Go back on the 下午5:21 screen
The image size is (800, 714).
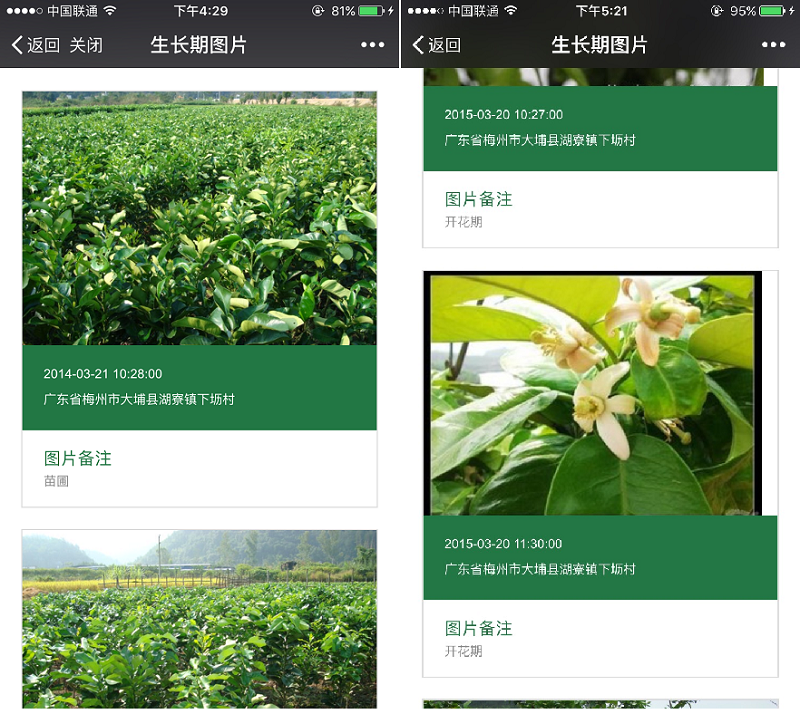436,45
